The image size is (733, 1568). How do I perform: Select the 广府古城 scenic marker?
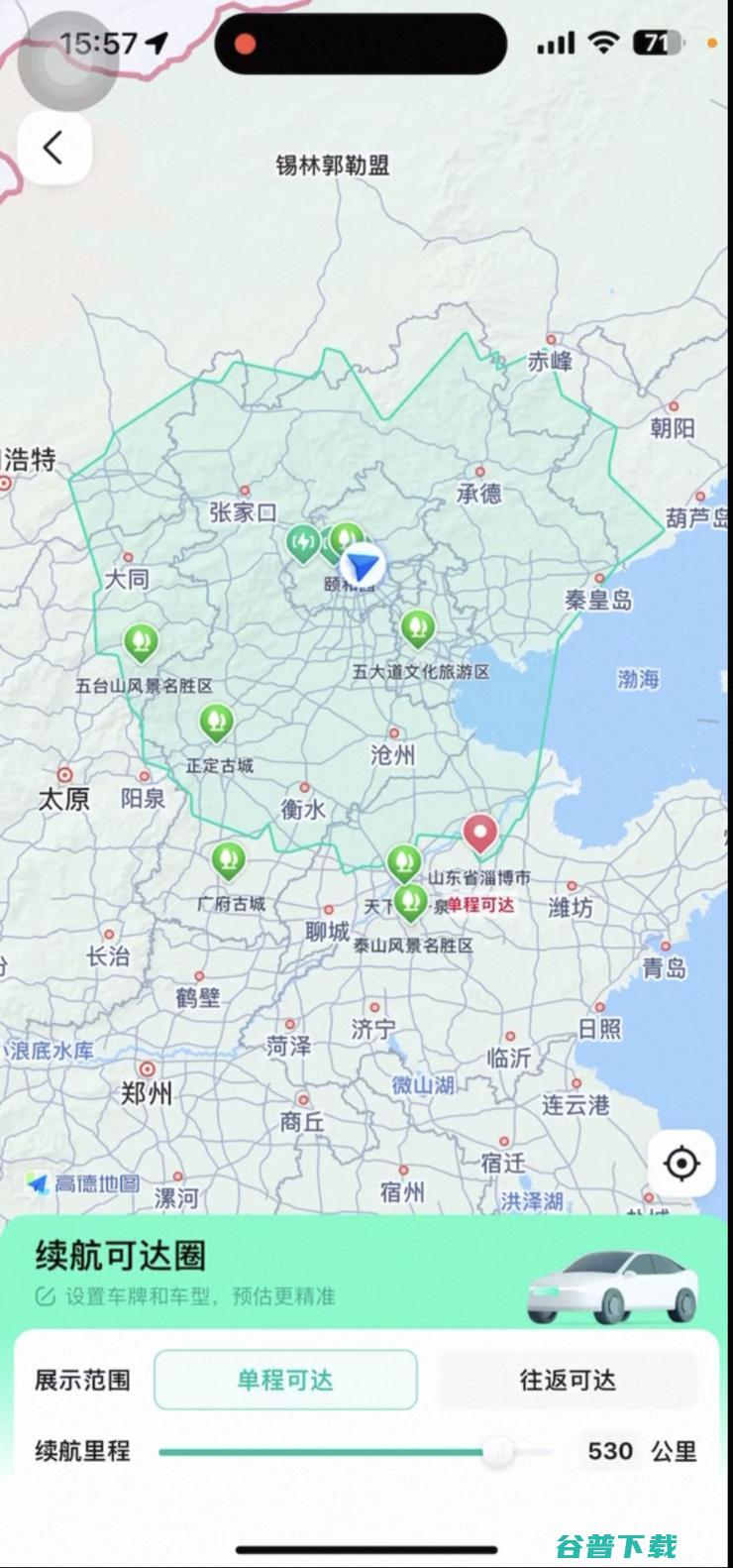coord(229,861)
